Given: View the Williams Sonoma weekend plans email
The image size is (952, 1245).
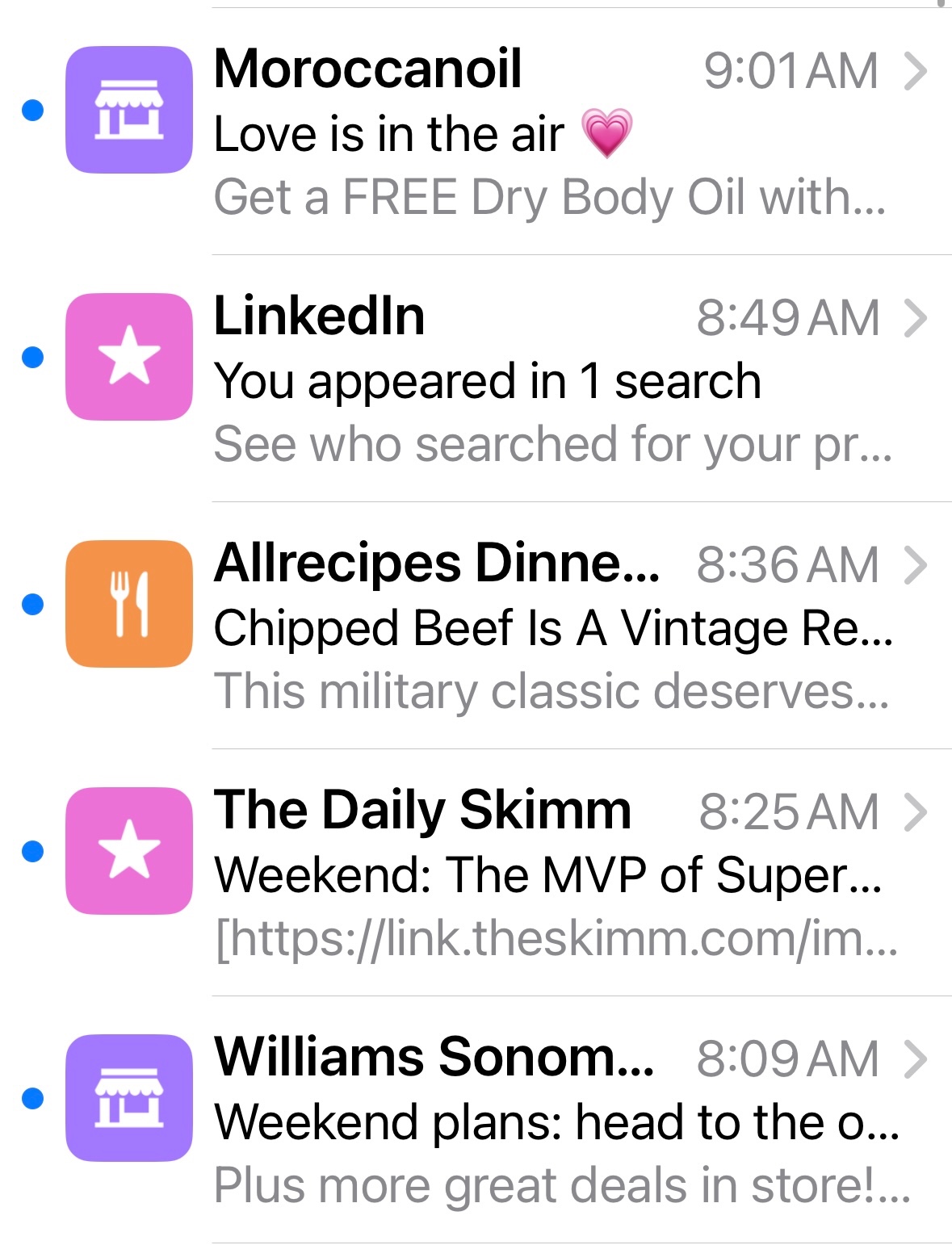Looking at the screenshot, I should click(x=549, y=1121).
